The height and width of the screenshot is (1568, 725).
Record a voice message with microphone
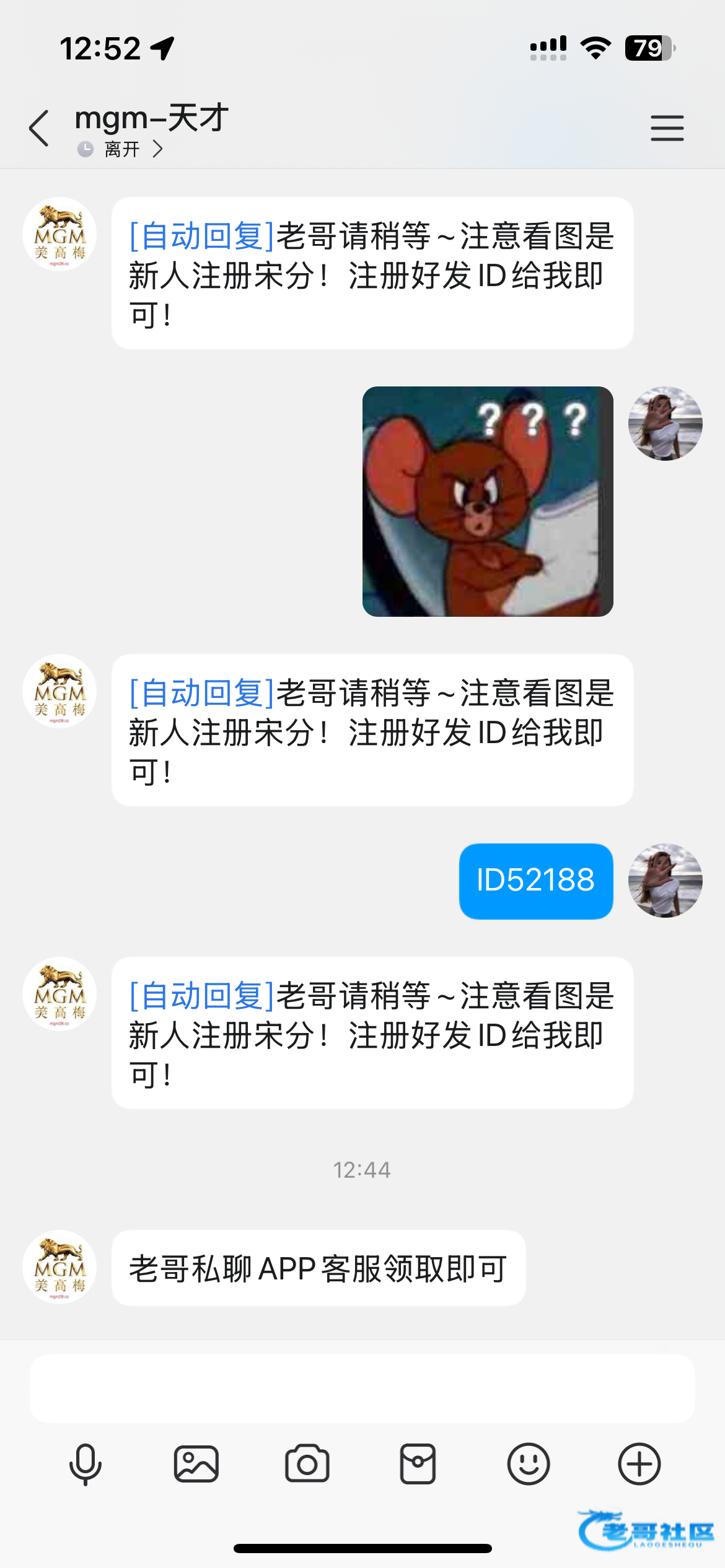(85, 1465)
